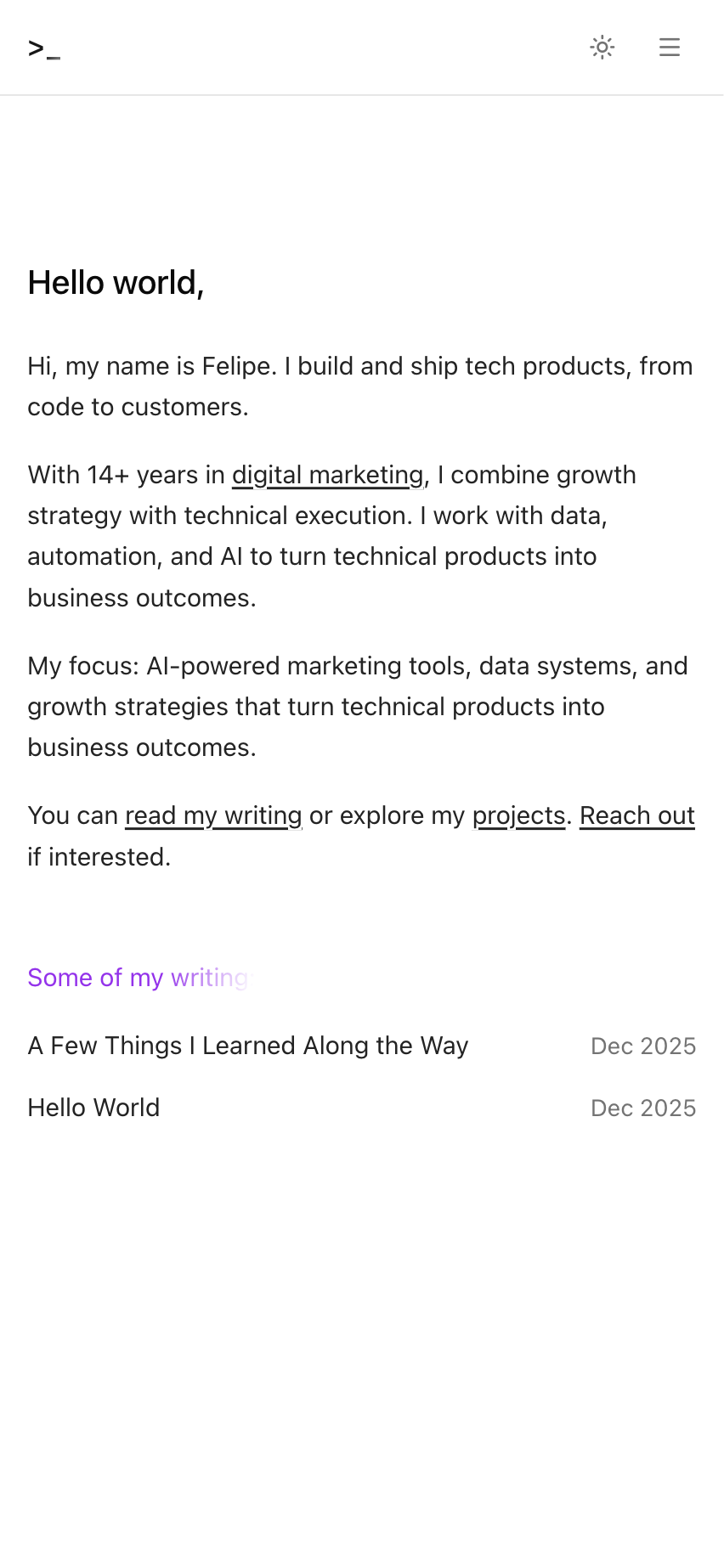Open the read my writing link
Image resolution: width=724 pixels, height=1568 pixels.
coord(213,815)
